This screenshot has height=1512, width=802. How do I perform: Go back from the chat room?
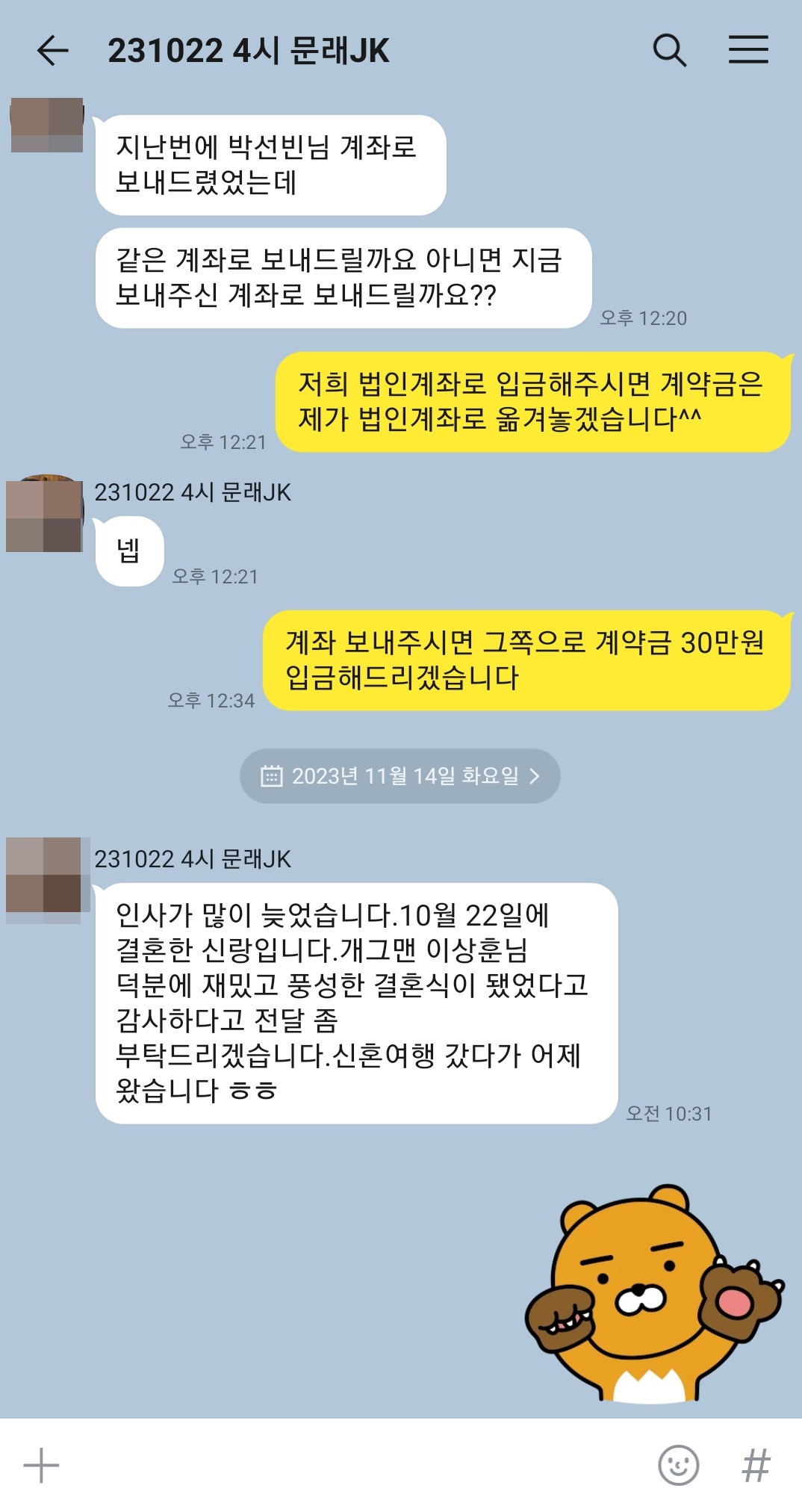point(52,51)
